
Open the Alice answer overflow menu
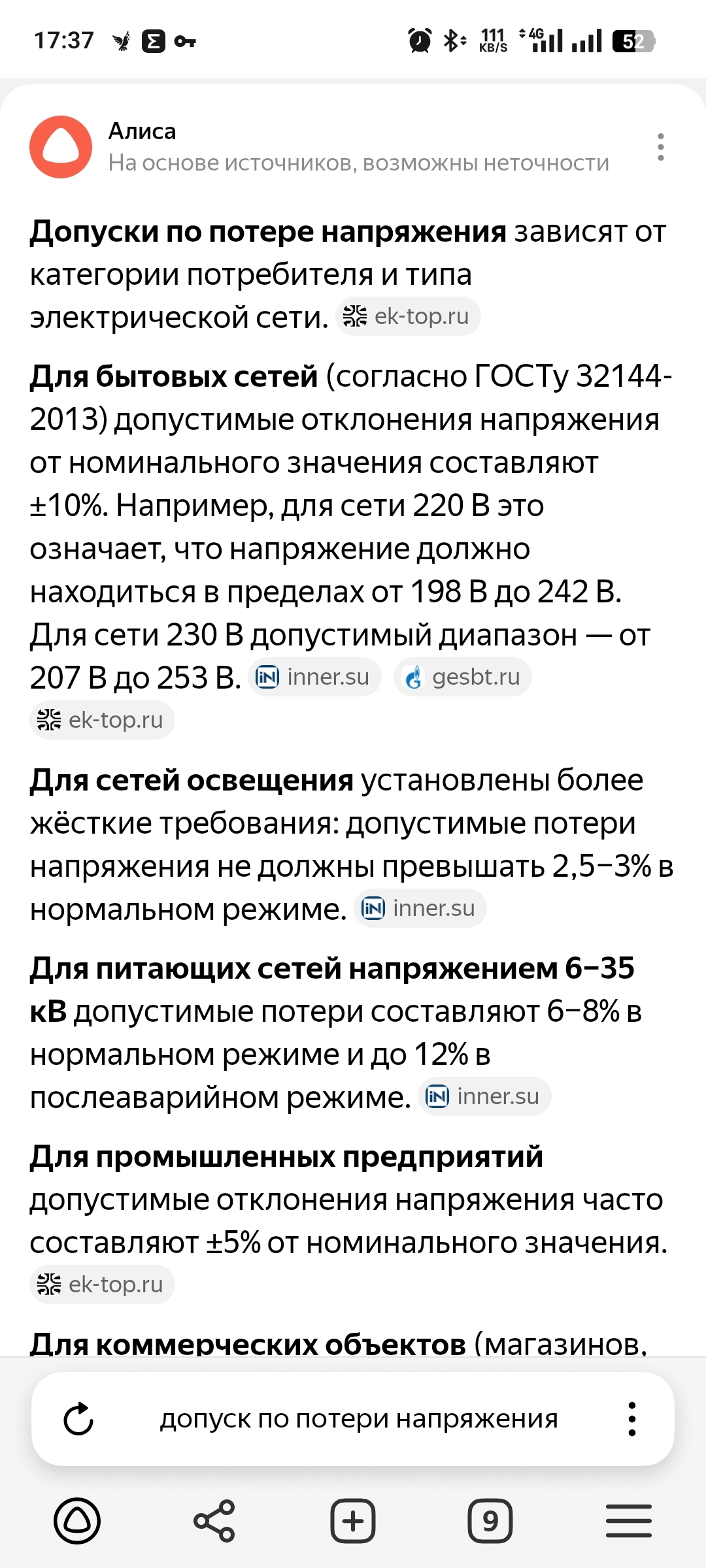tap(661, 147)
